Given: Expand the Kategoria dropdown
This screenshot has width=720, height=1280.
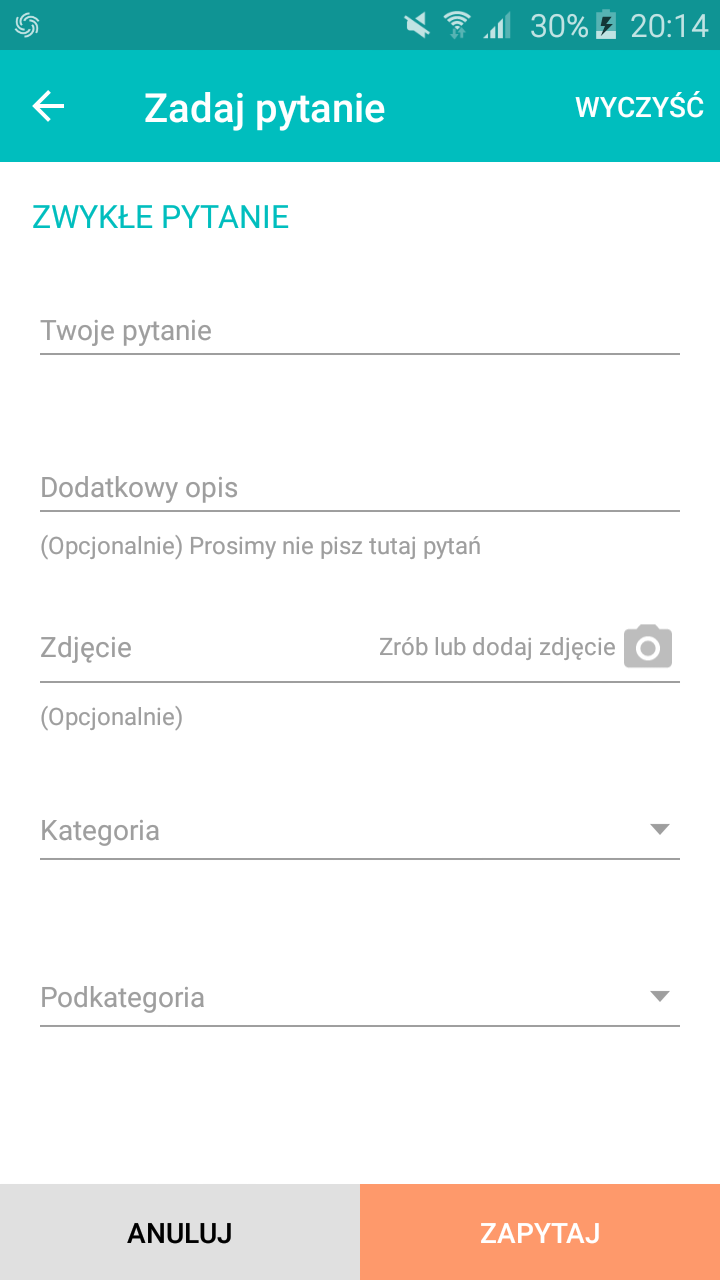Looking at the screenshot, I should pos(360,830).
